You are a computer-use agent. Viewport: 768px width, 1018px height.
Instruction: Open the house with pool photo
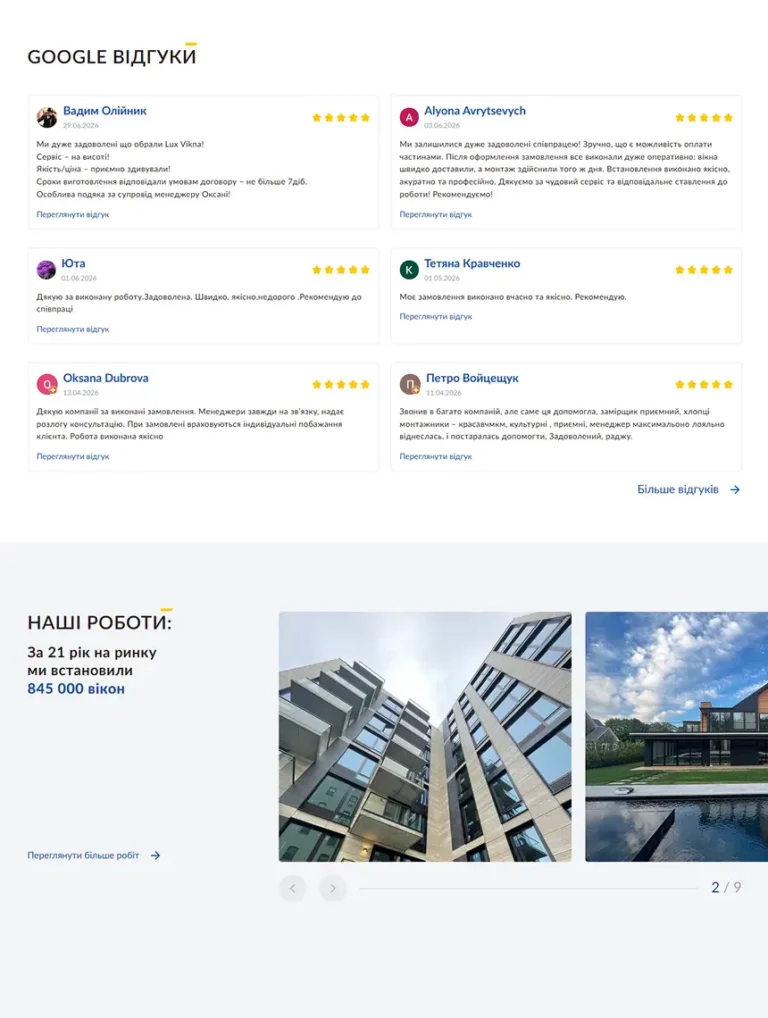pos(676,737)
